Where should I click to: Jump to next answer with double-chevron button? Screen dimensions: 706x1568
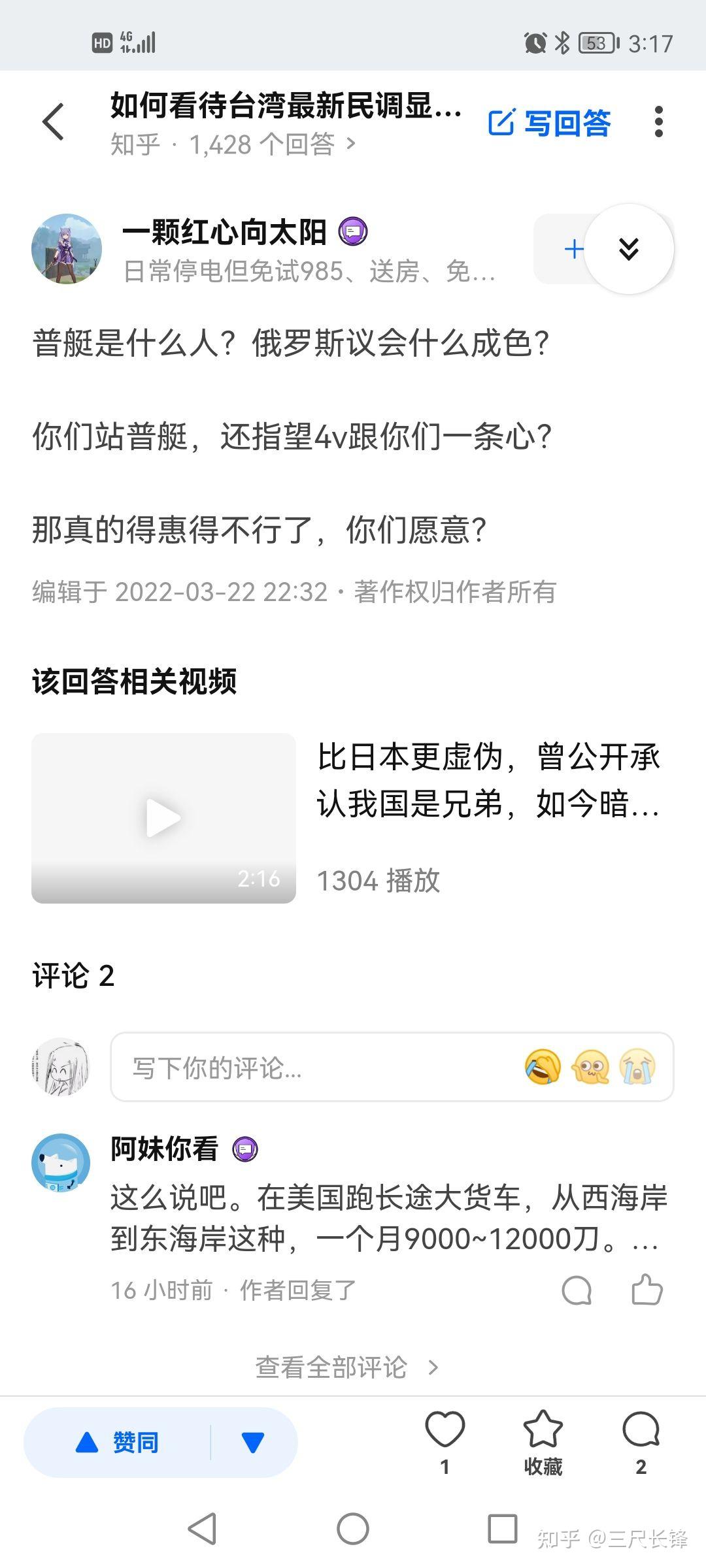pyautogui.click(x=628, y=249)
